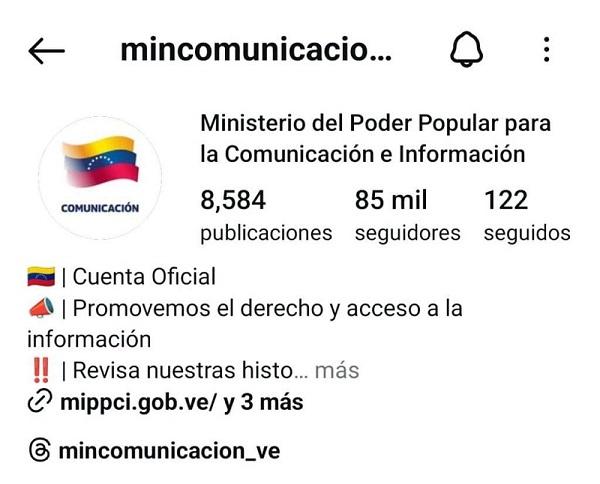This screenshot has height=484, width=600.
Task: Open the 8,584 publicaciones
Action: coord(265,215)
